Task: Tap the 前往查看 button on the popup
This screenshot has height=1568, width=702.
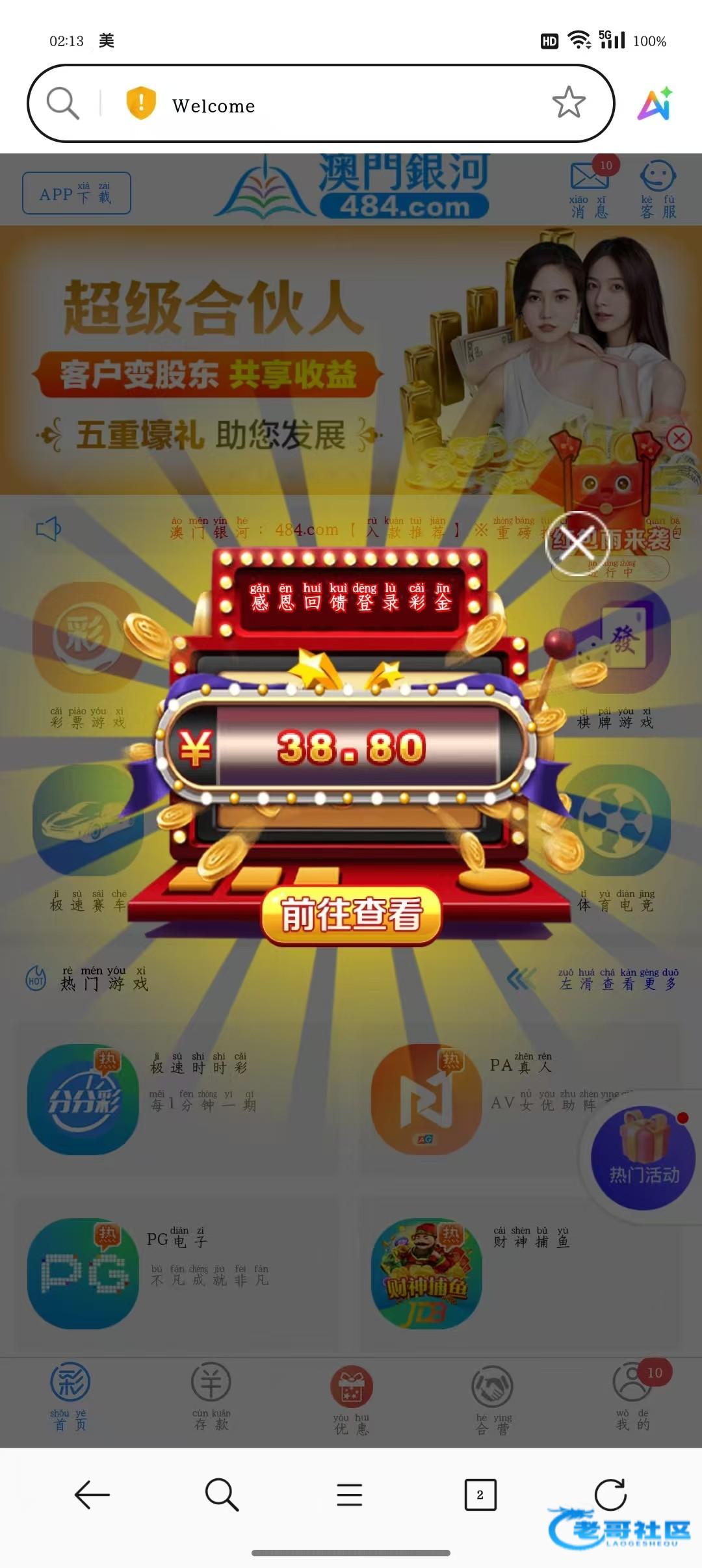Action: click(x=351, y=915)
